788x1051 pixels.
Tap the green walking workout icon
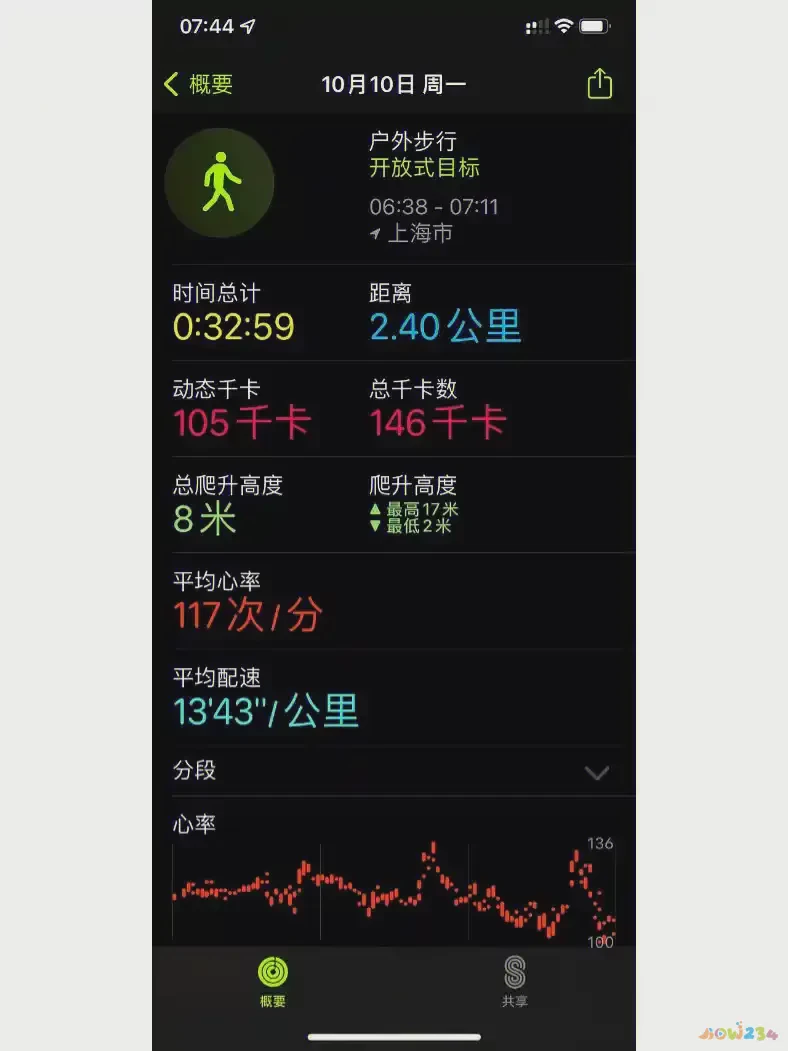(x=219, y=183)
